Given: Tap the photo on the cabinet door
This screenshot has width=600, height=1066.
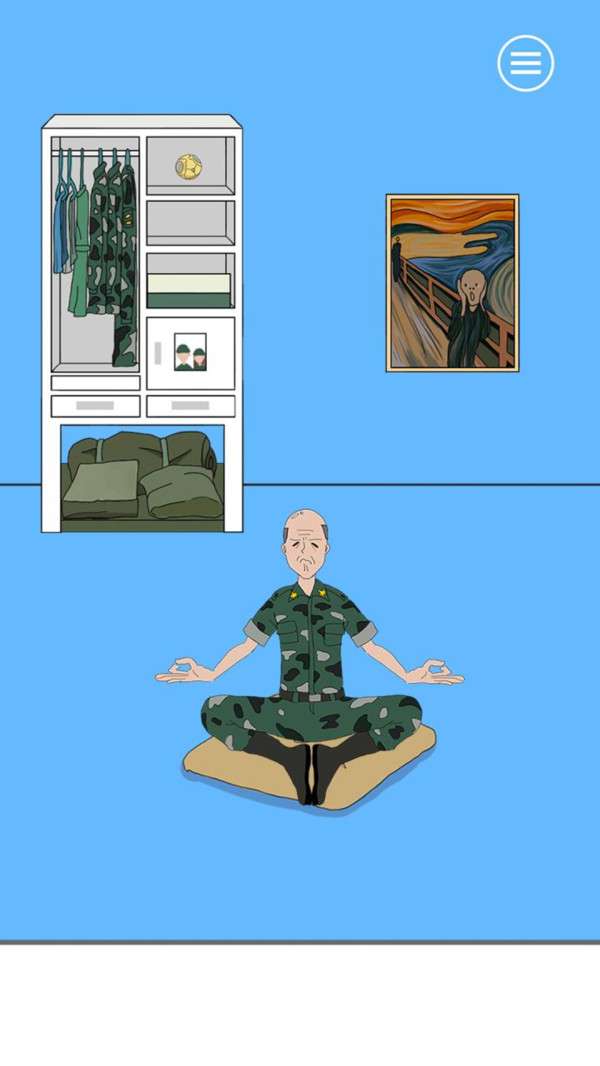Looking at the screenshot, I should (190, 352).
